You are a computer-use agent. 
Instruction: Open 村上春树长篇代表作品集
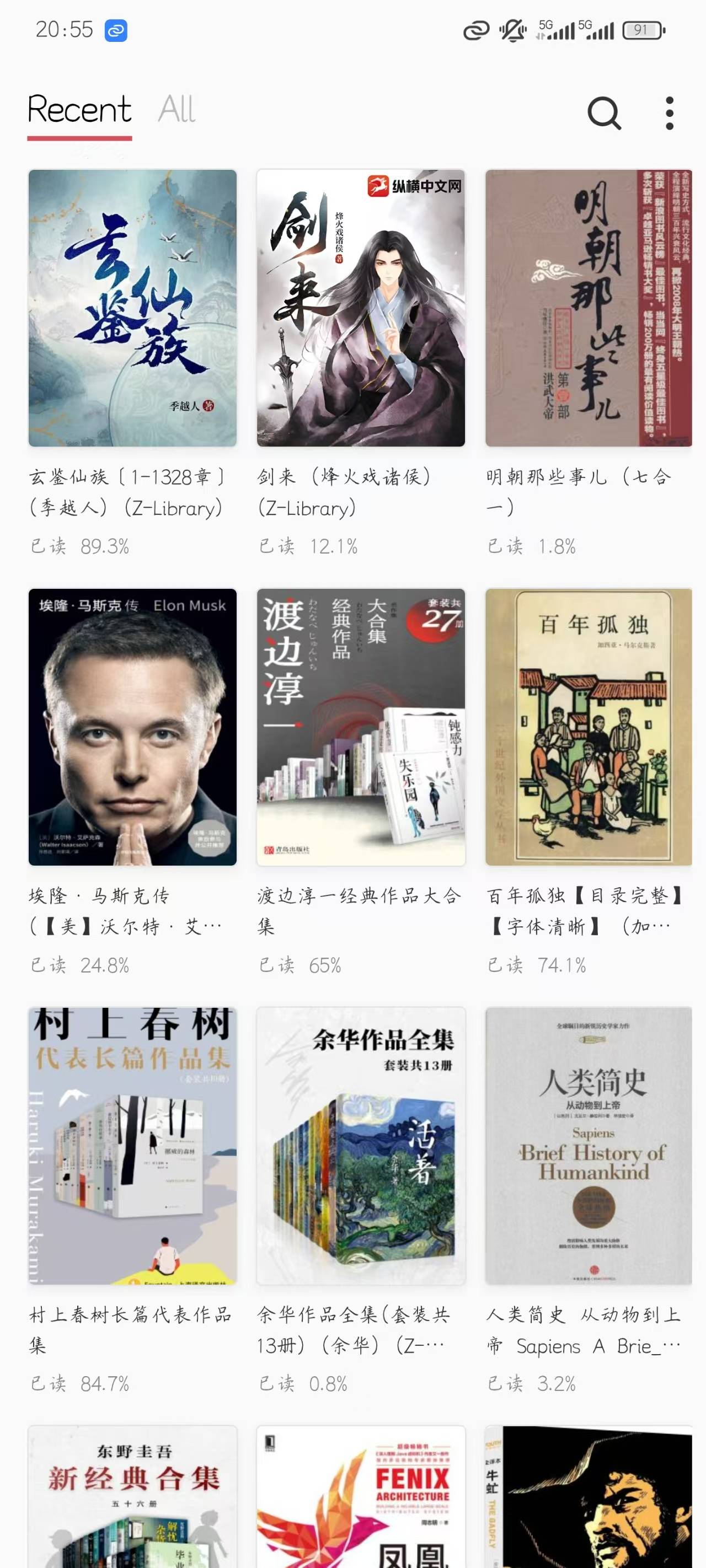[x=132, y=1146]
